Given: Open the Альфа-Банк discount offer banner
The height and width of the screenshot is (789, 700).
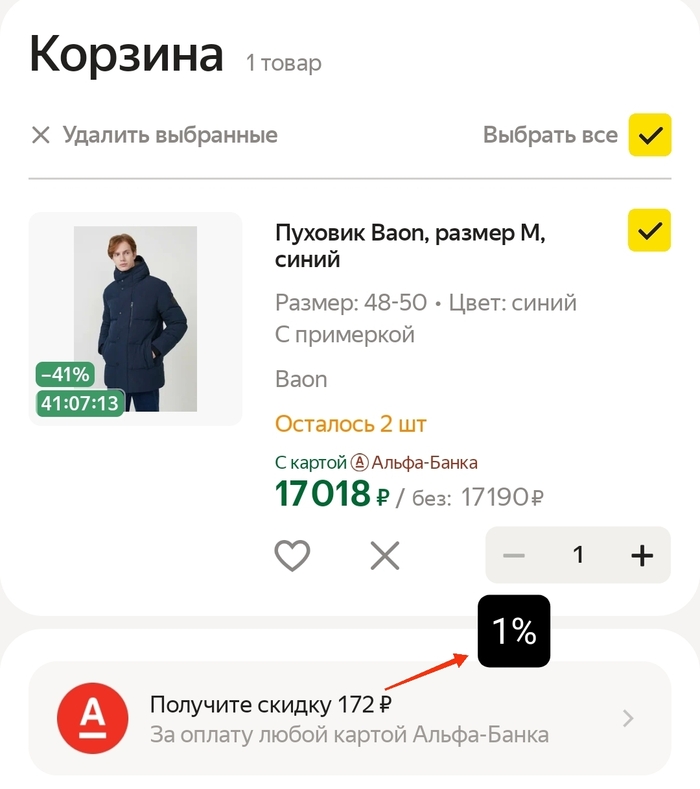Looking at the screenshot, I should click(348, 718).
